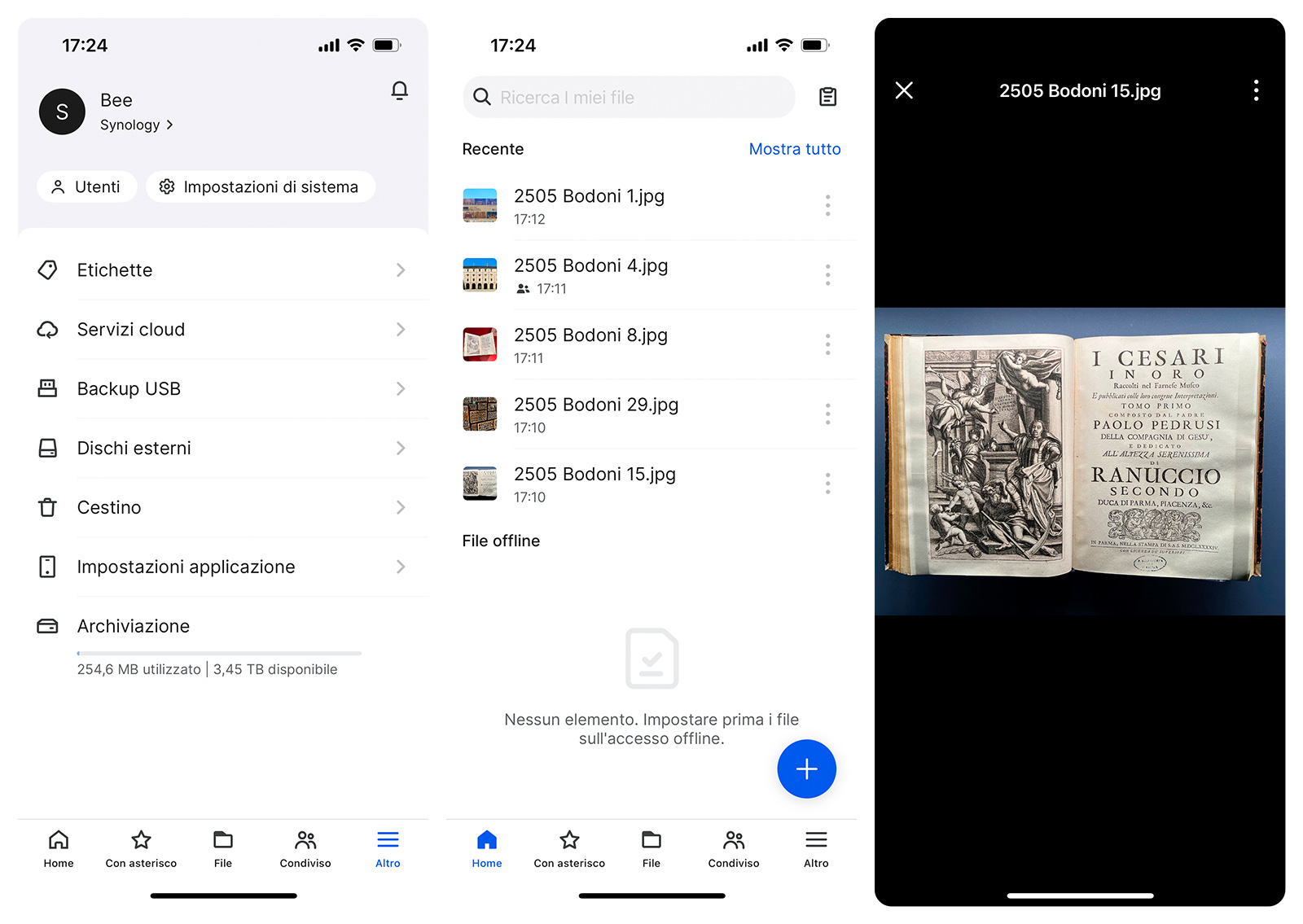This screenshot has height=924, width=1303.
Task: Tap the Mostra tutto link
Action: click(794, 149)
